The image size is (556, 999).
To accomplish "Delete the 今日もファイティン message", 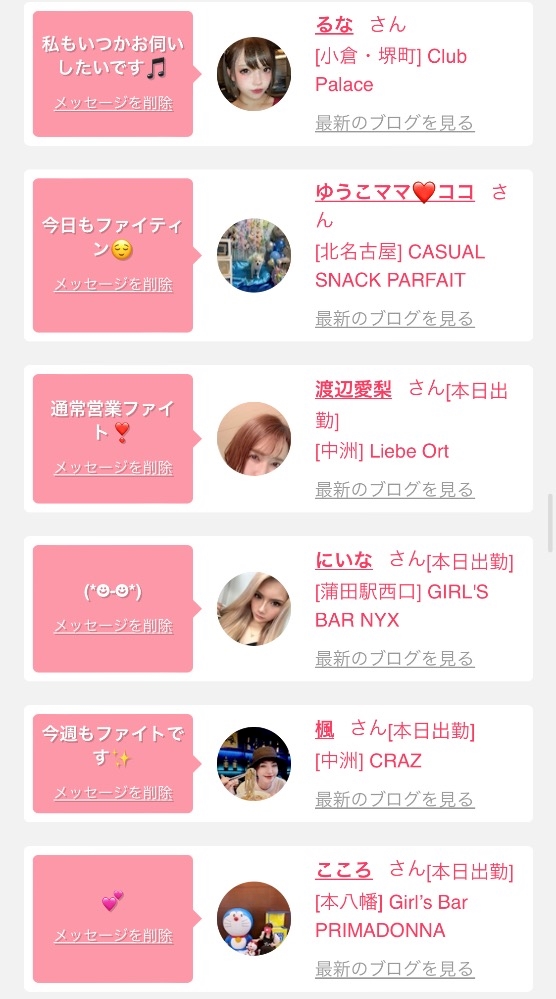I will coord(113,284).
